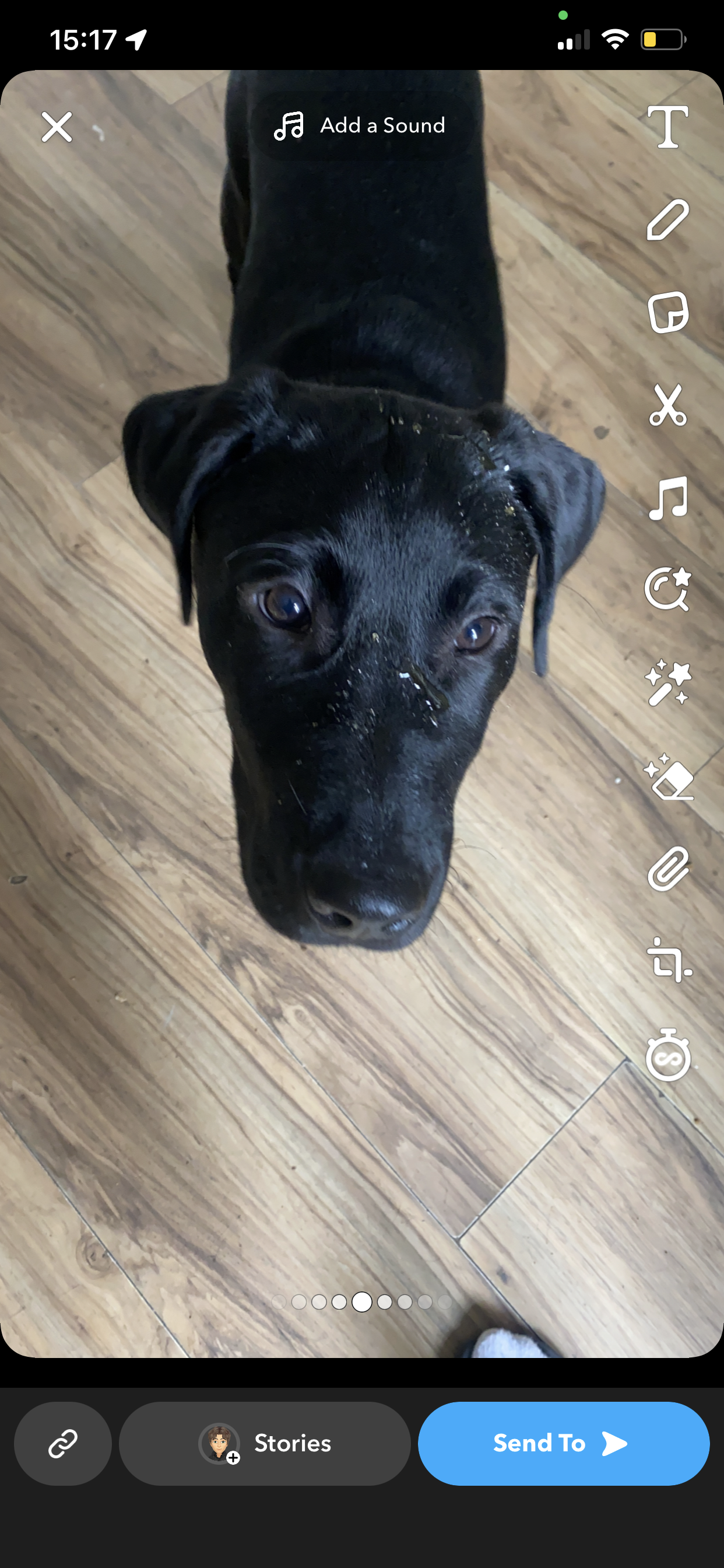The image size is (724, 1568).
Task: Tap the music note icon
Action: click(667, 498)
